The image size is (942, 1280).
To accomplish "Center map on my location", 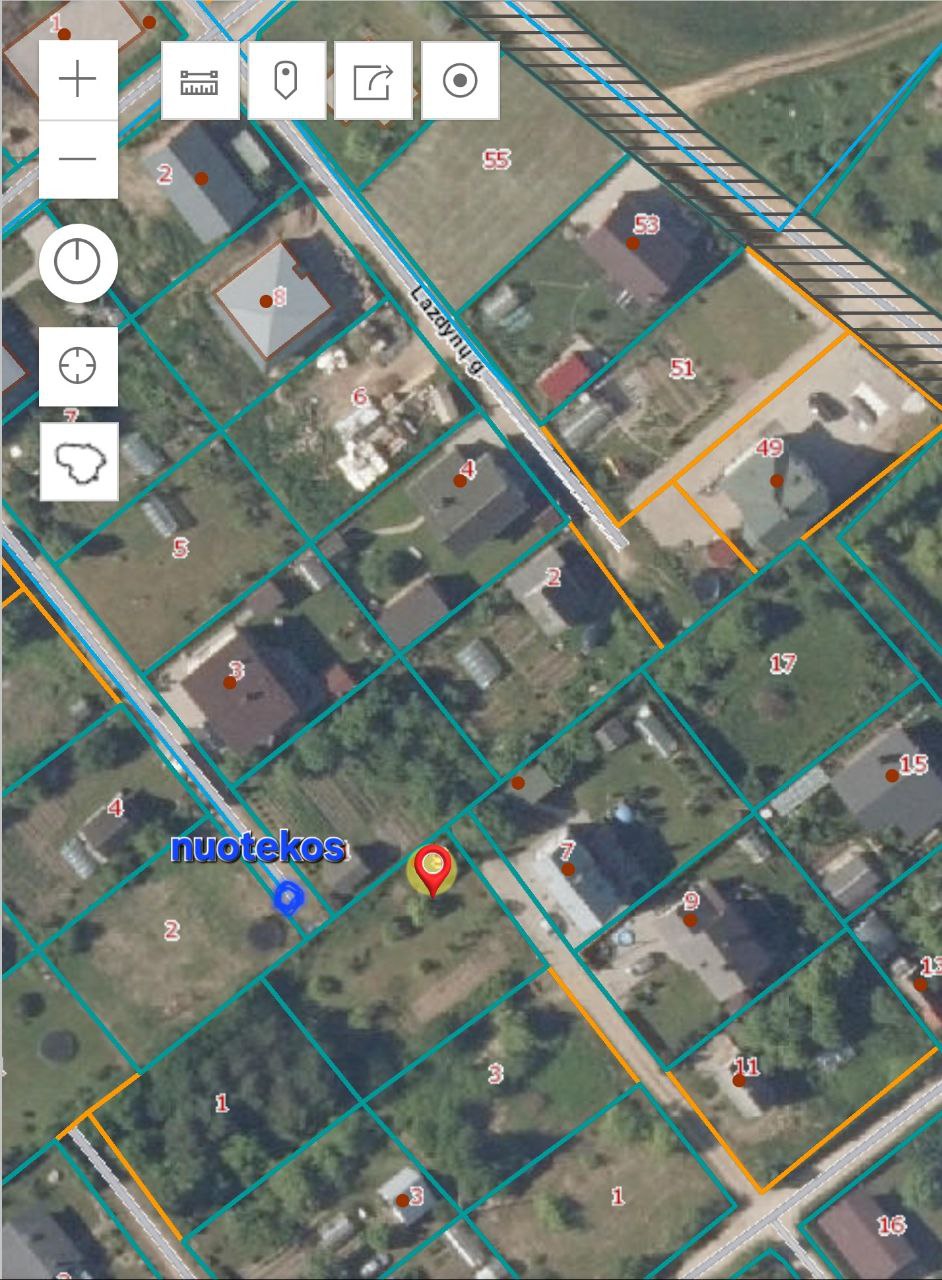I will (78, 366).
